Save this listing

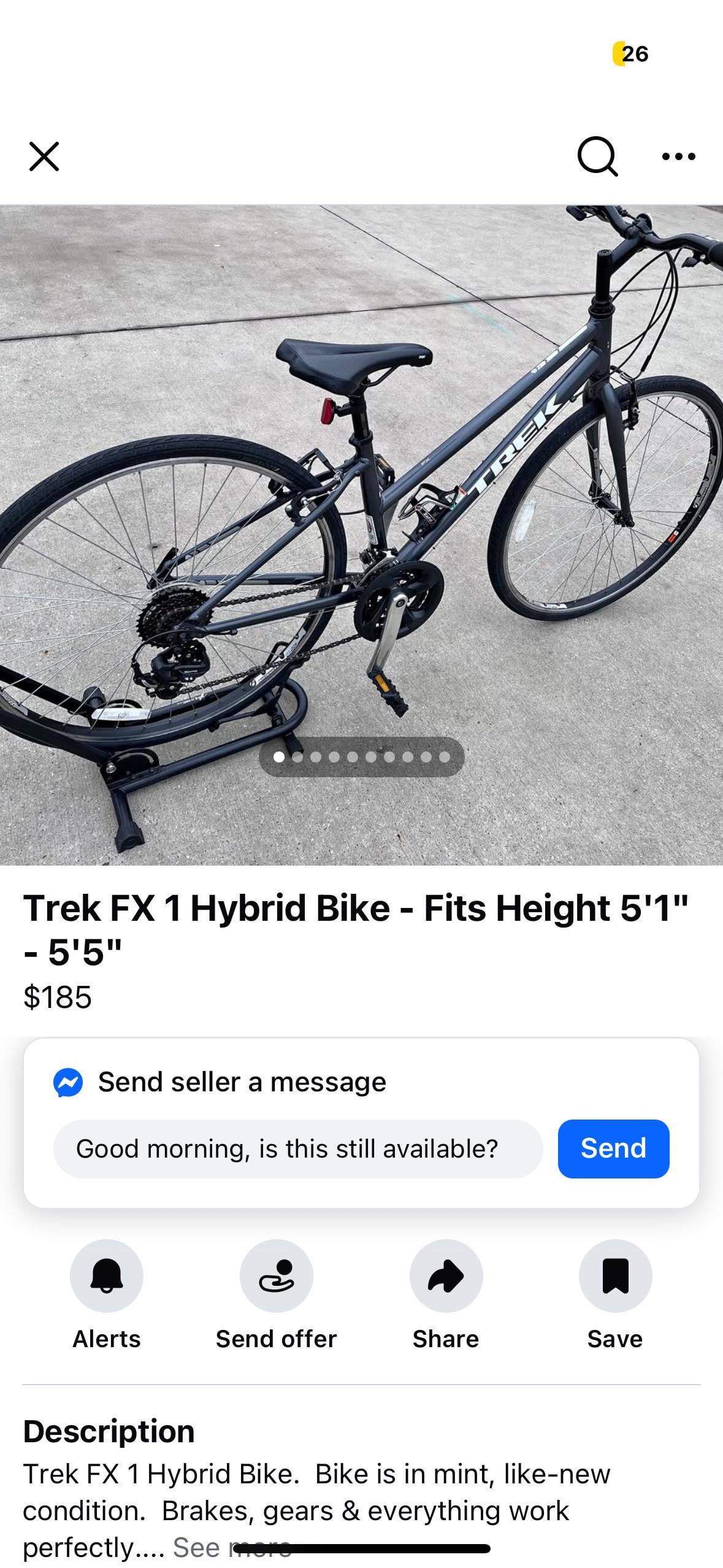tap(615, 1276)
